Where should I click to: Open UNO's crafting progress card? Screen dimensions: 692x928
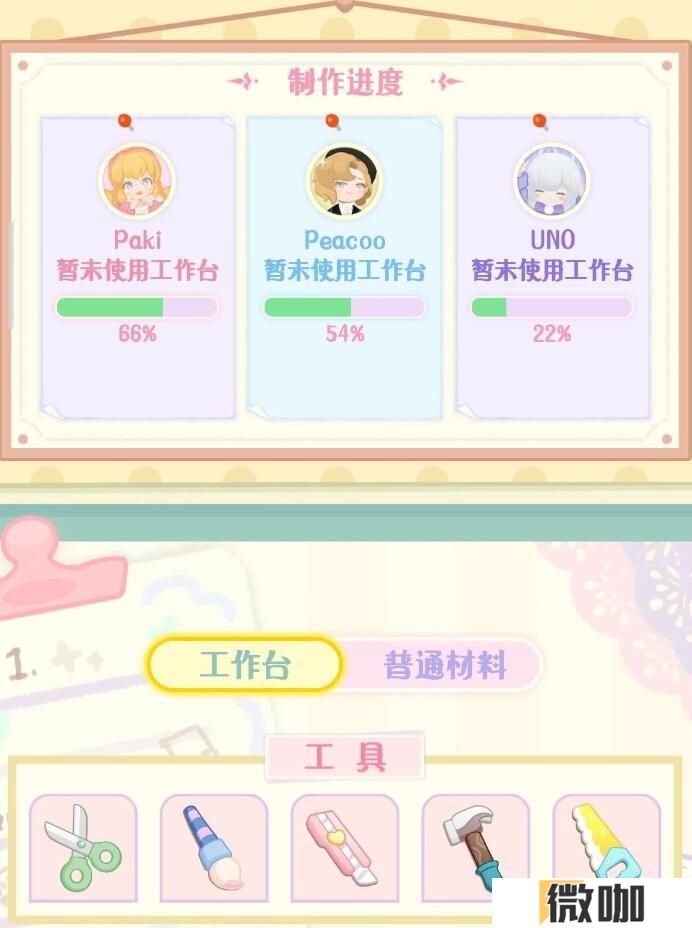click(552, 267)
